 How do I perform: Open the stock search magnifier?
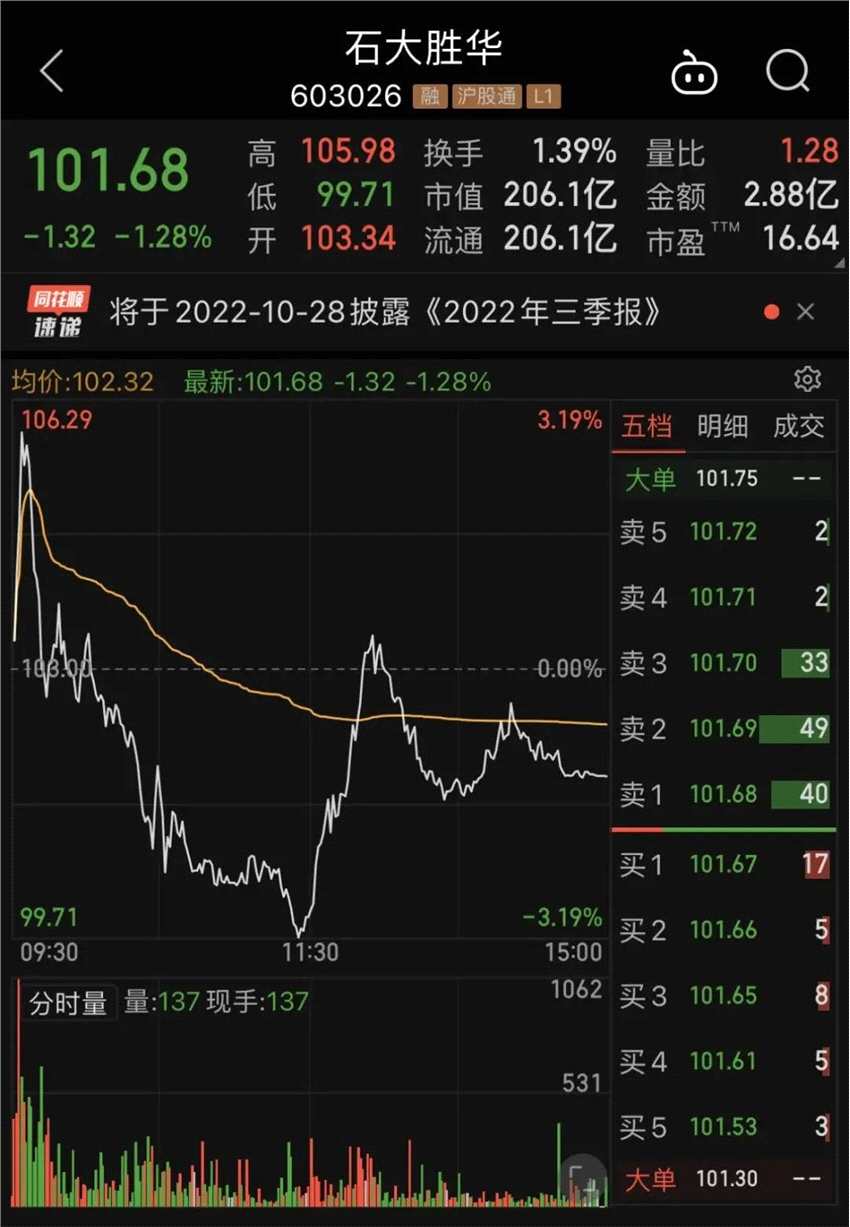click(x=788, y=70)
